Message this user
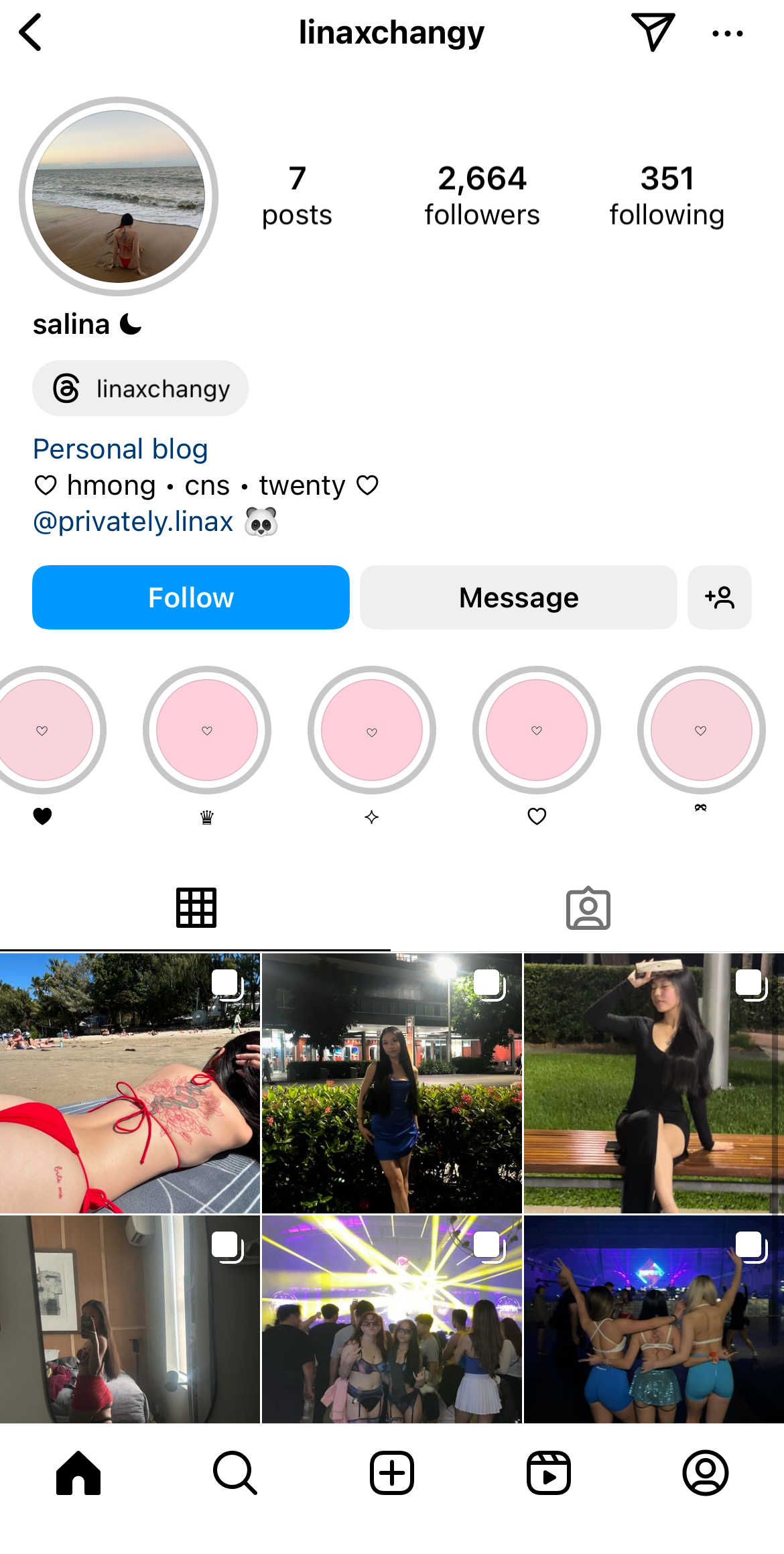 pyautogui.click(x=518, y=597)
